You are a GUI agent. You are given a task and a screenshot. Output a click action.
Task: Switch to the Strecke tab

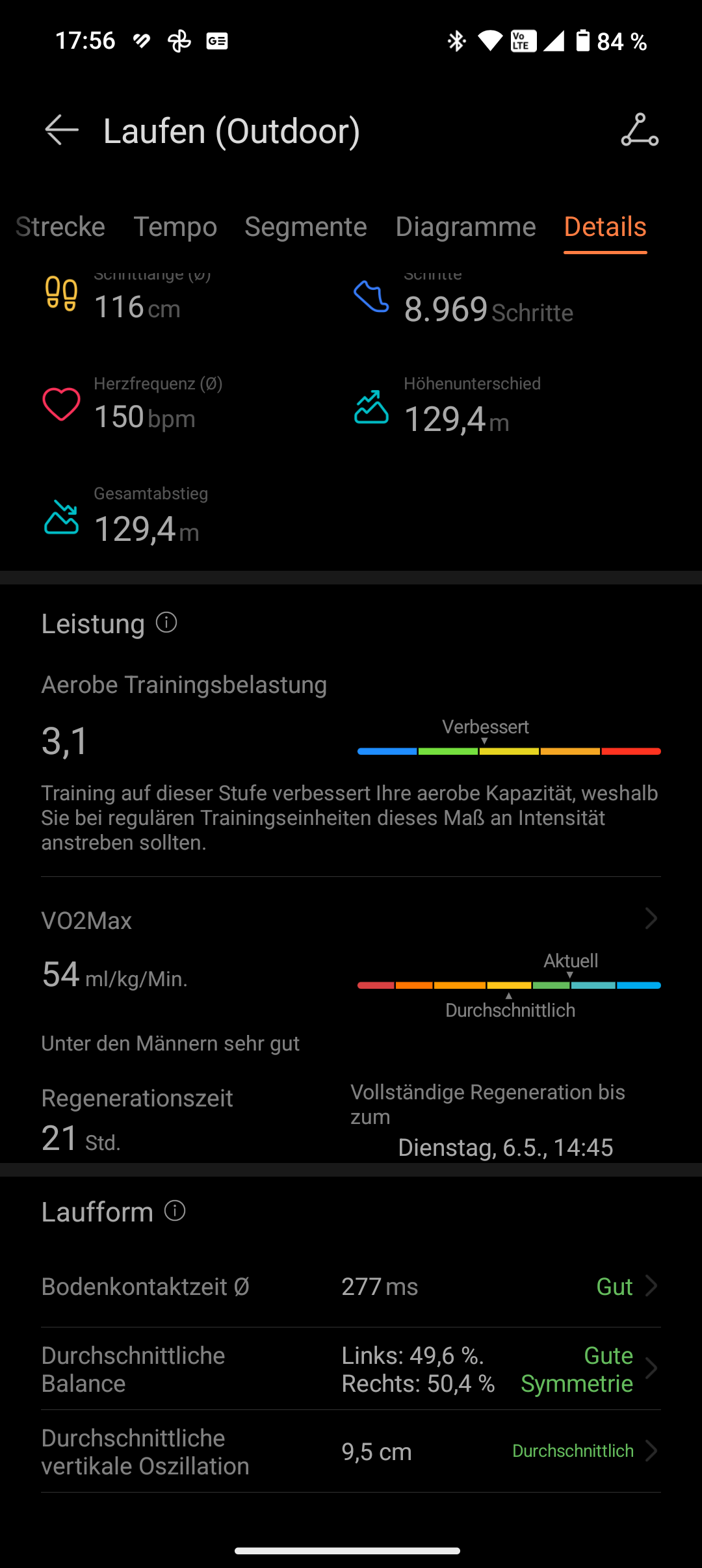[60, 227]
